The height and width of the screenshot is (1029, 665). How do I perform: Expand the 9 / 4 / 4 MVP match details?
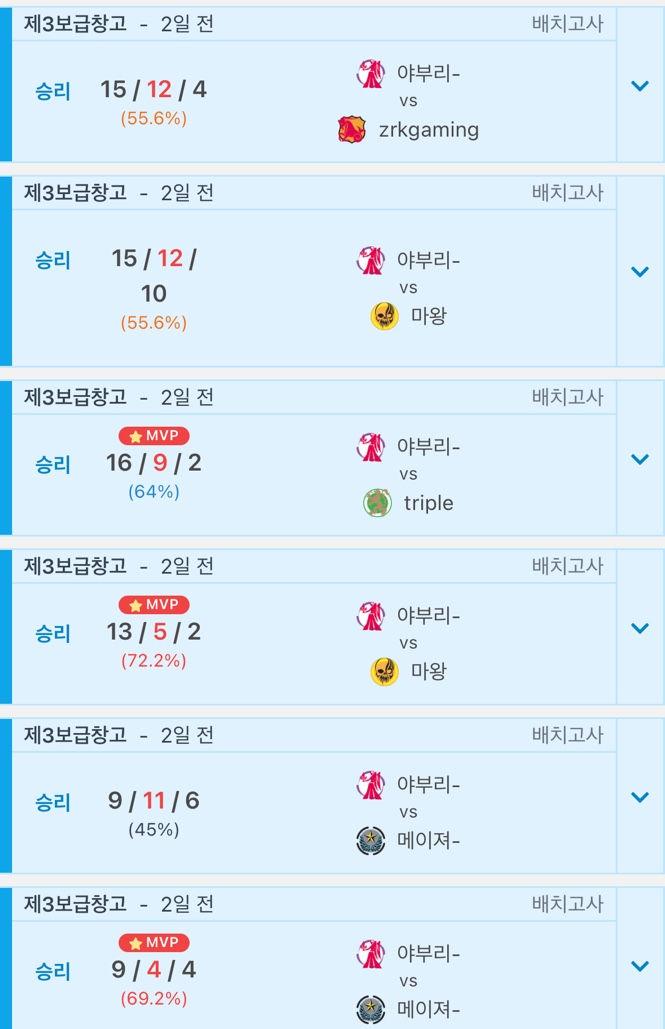(x=640, y=966)
